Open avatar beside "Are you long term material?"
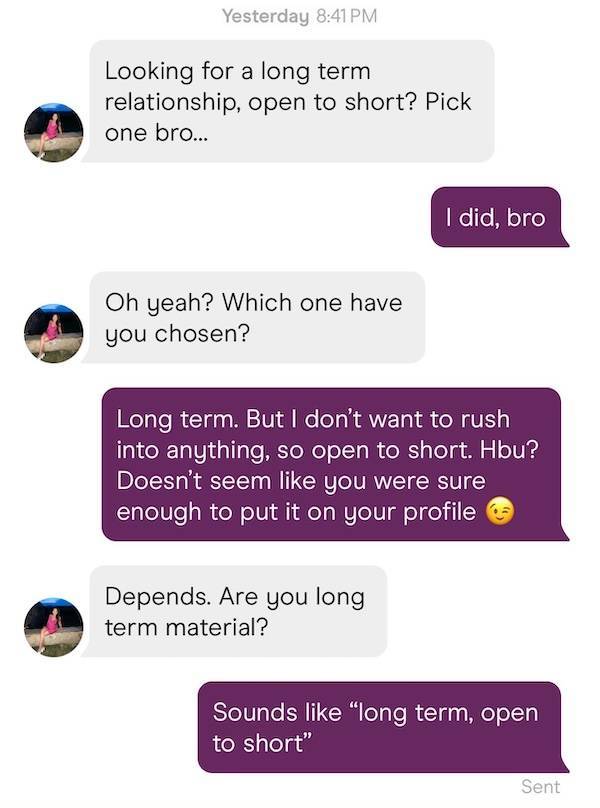The image size is (600, 808). coord(53,627)
